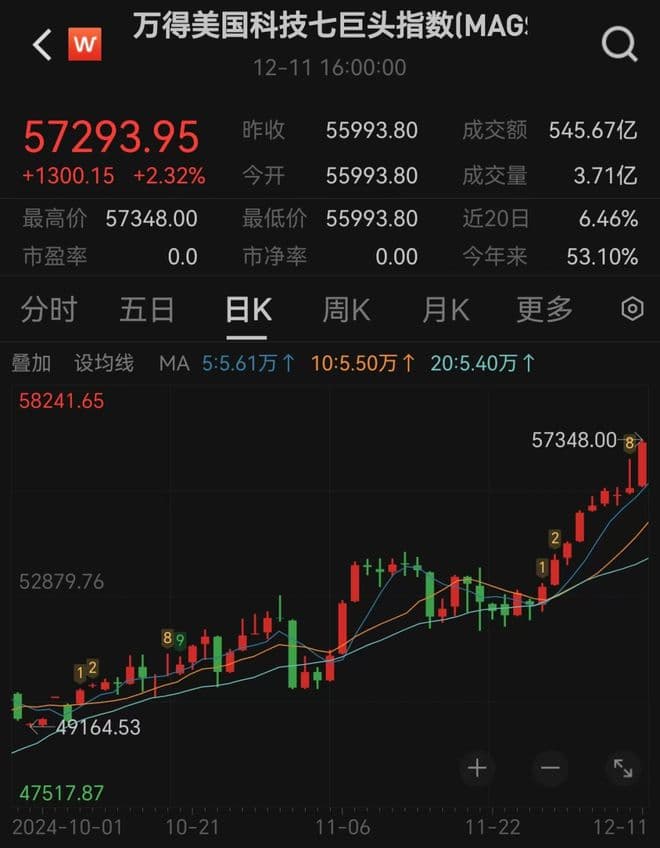Tap the MA indicator label
The width and height of the screenshot is (660, 848).
(x=174, y=363)
